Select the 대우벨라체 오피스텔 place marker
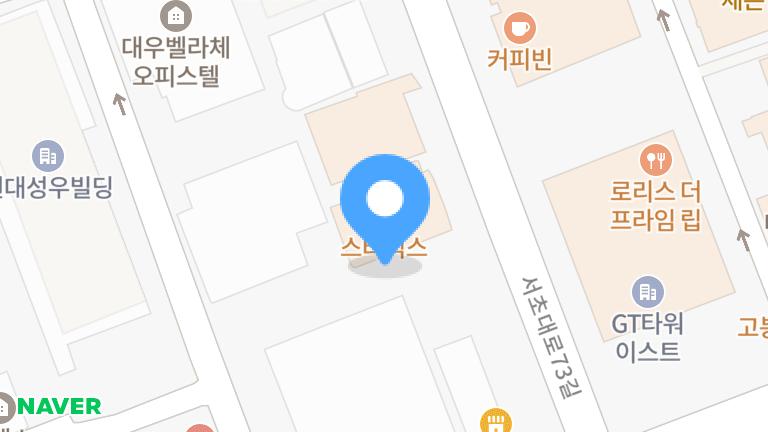 pyautogui.click(x=176, y=16)
